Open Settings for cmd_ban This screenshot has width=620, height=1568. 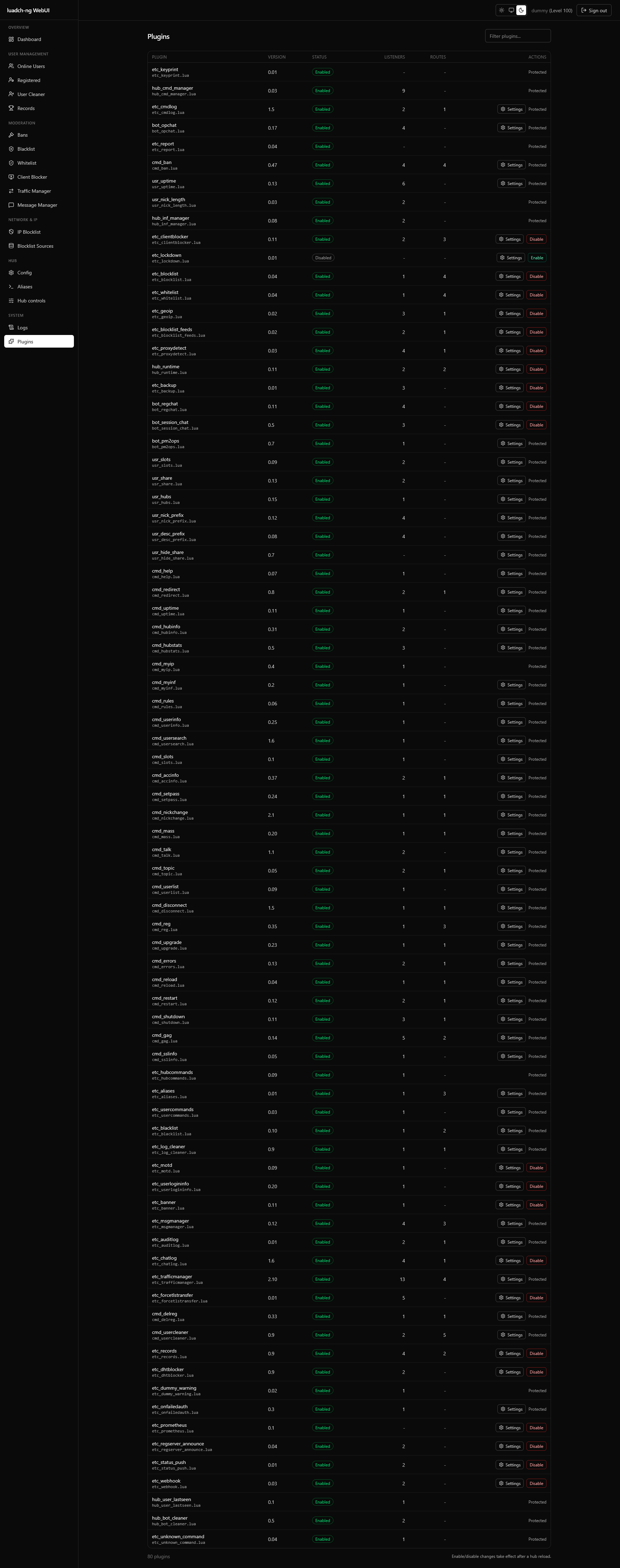tap(511, 165)
